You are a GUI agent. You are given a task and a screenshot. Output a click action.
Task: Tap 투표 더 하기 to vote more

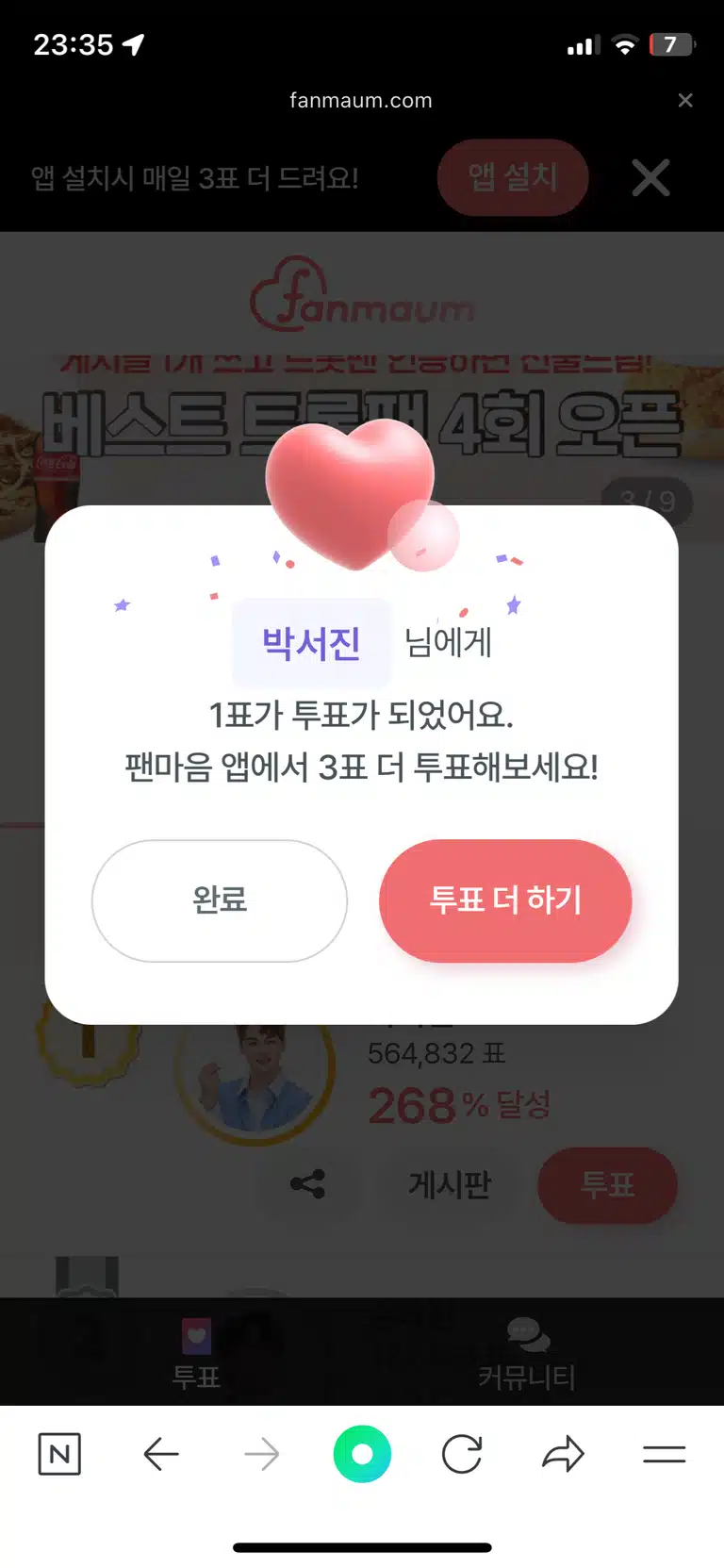click(505, 900)
